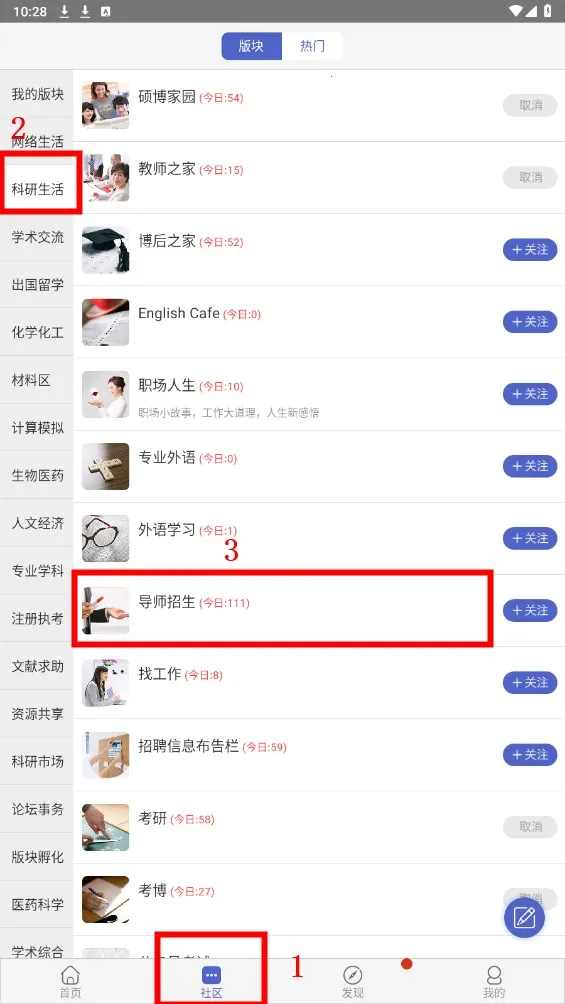Open the 文献求助 category

coord(37,666)
